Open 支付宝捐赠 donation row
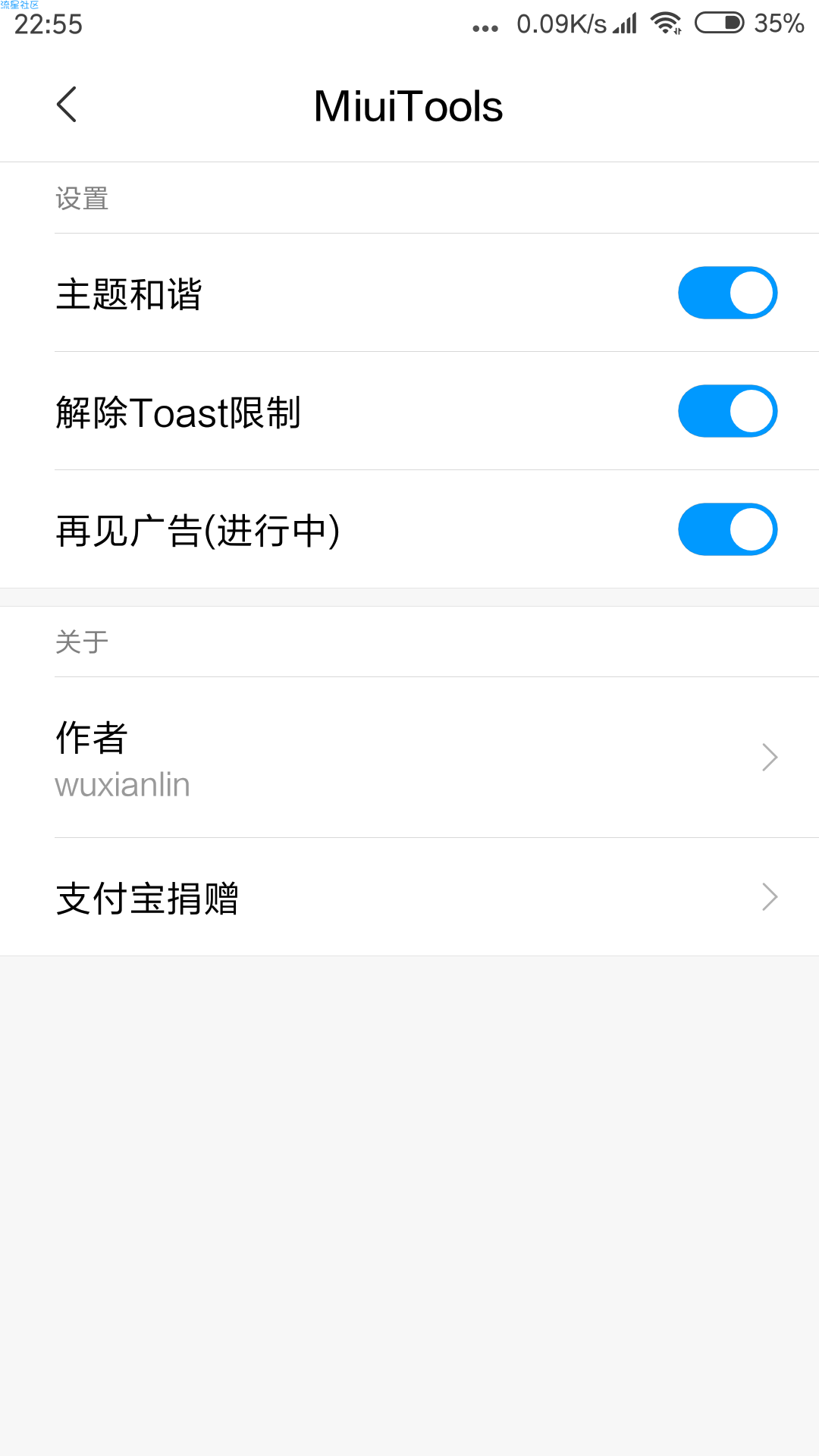819x1456 pixels. [409, 897]
